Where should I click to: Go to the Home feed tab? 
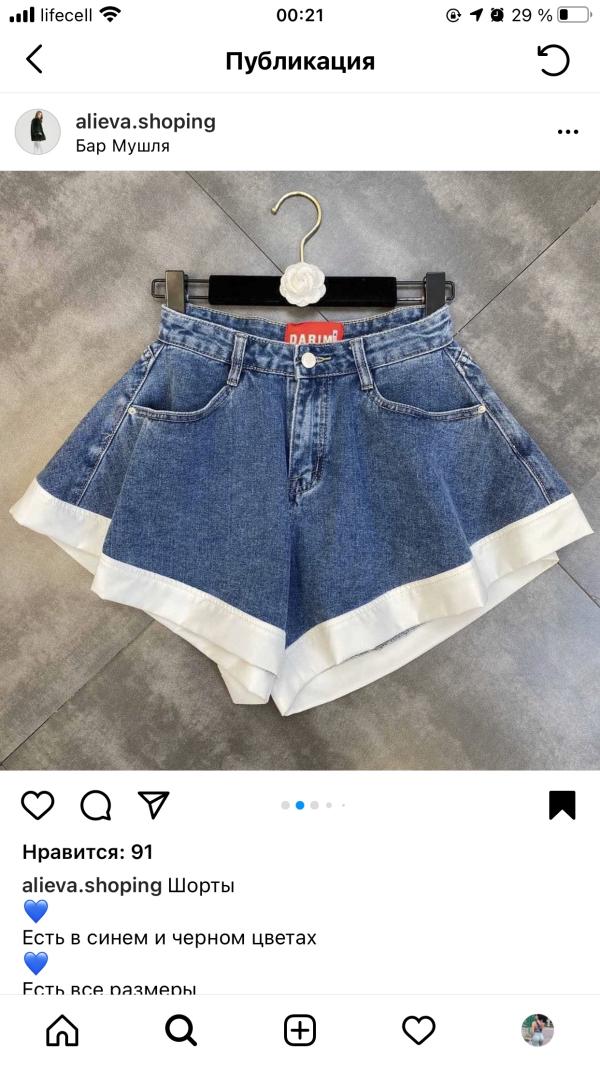(62, 1030)
